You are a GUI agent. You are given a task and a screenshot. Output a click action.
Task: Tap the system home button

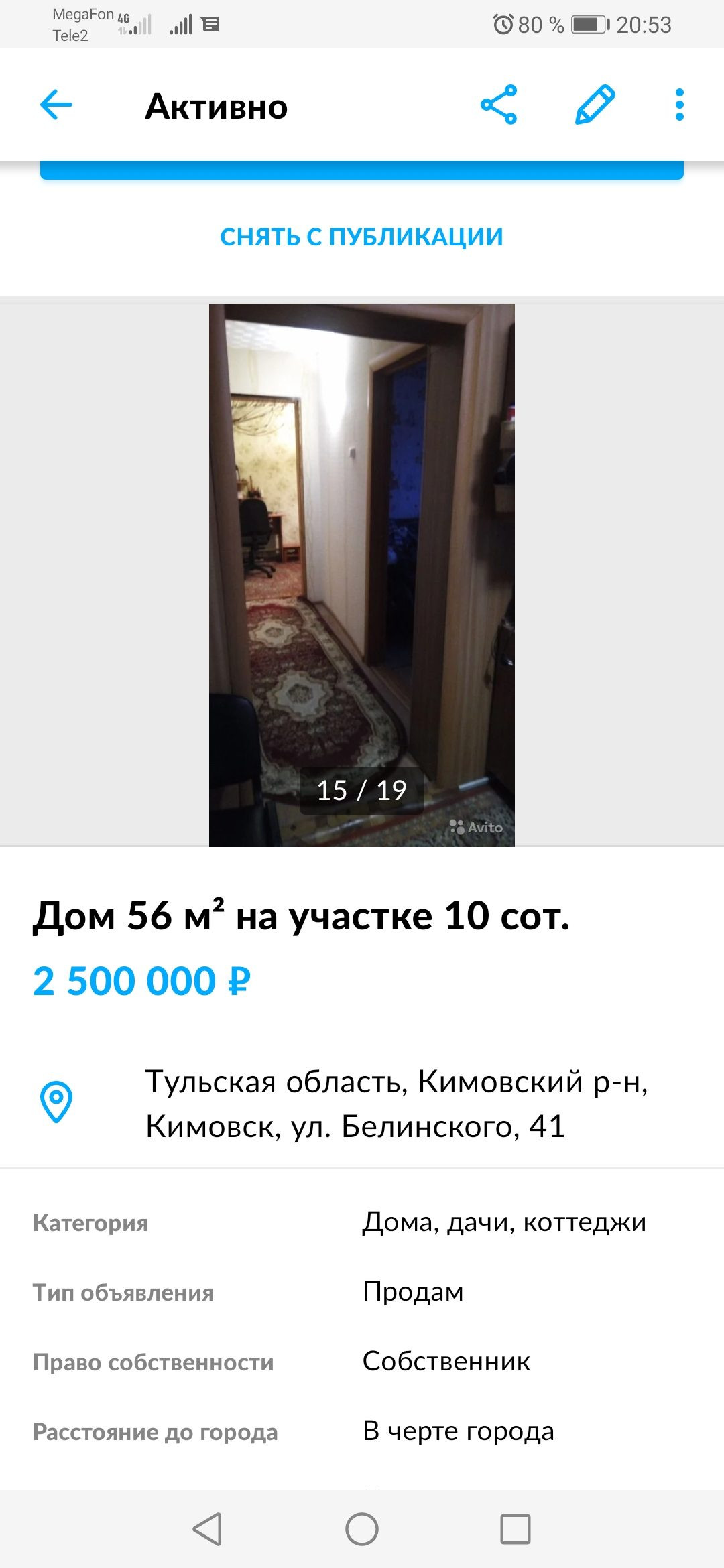point(361,1529)
